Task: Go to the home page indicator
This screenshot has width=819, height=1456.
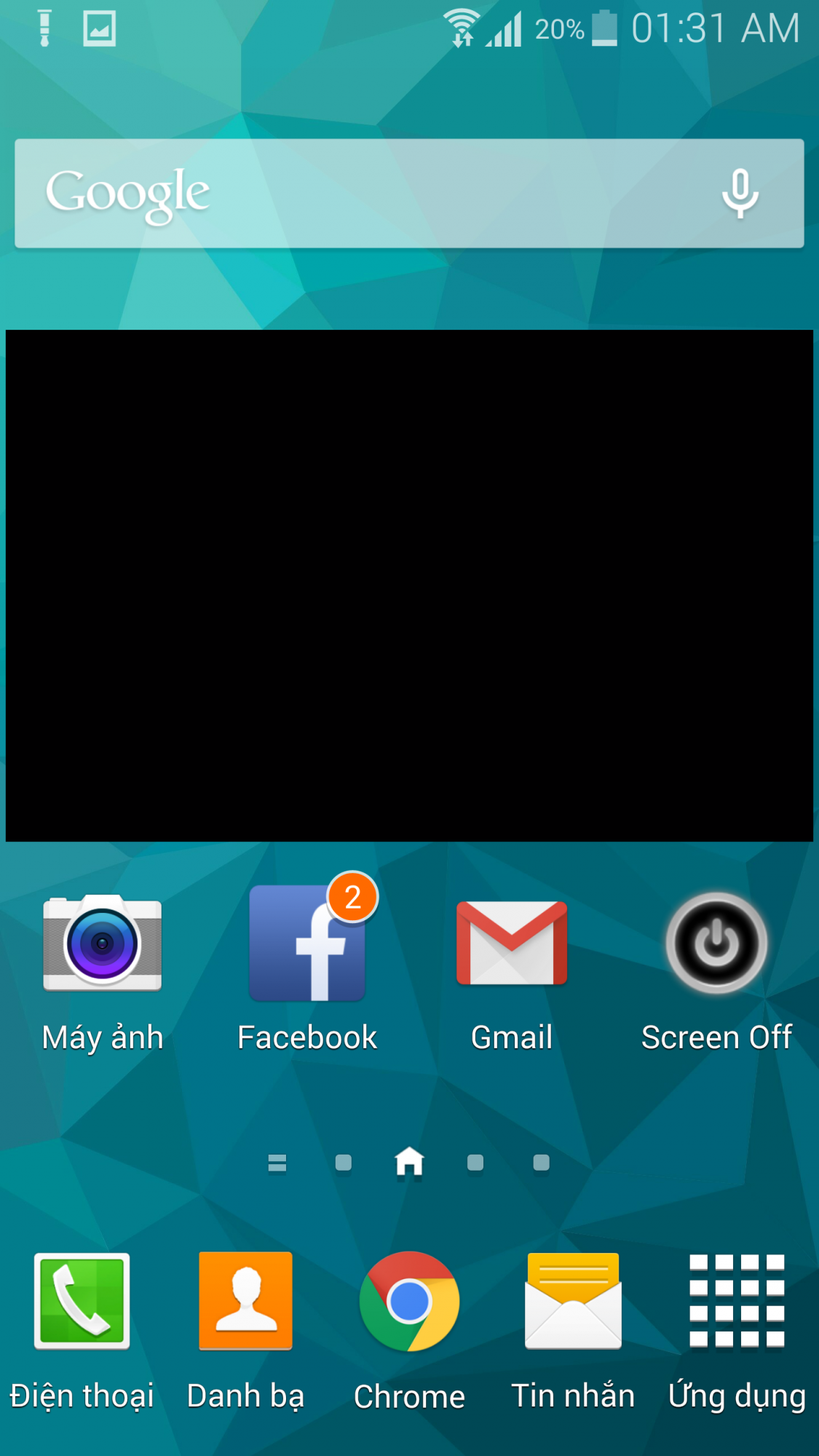Action: click(409, 1162)
